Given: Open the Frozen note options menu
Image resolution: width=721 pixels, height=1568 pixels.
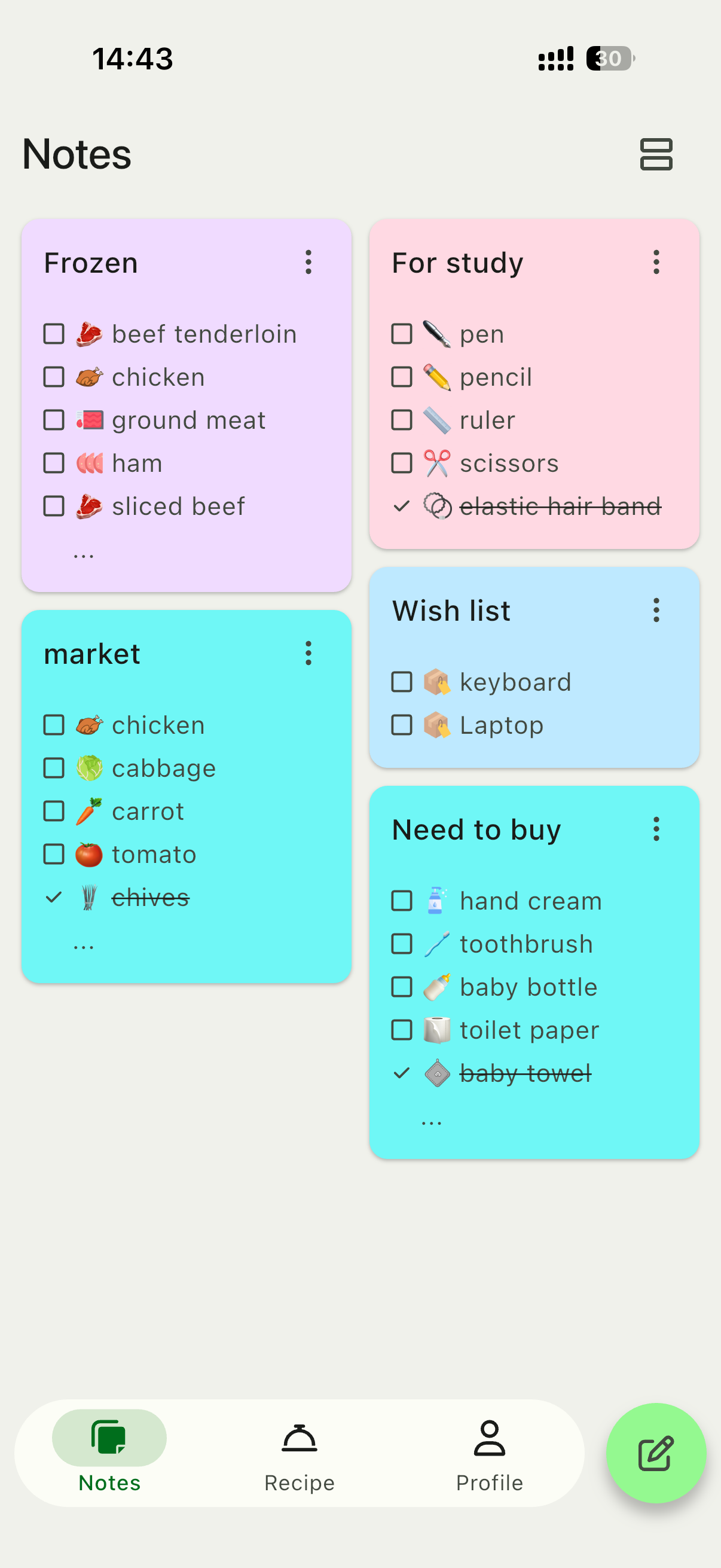Looking at the screenshot, I should tap(308, 263).
